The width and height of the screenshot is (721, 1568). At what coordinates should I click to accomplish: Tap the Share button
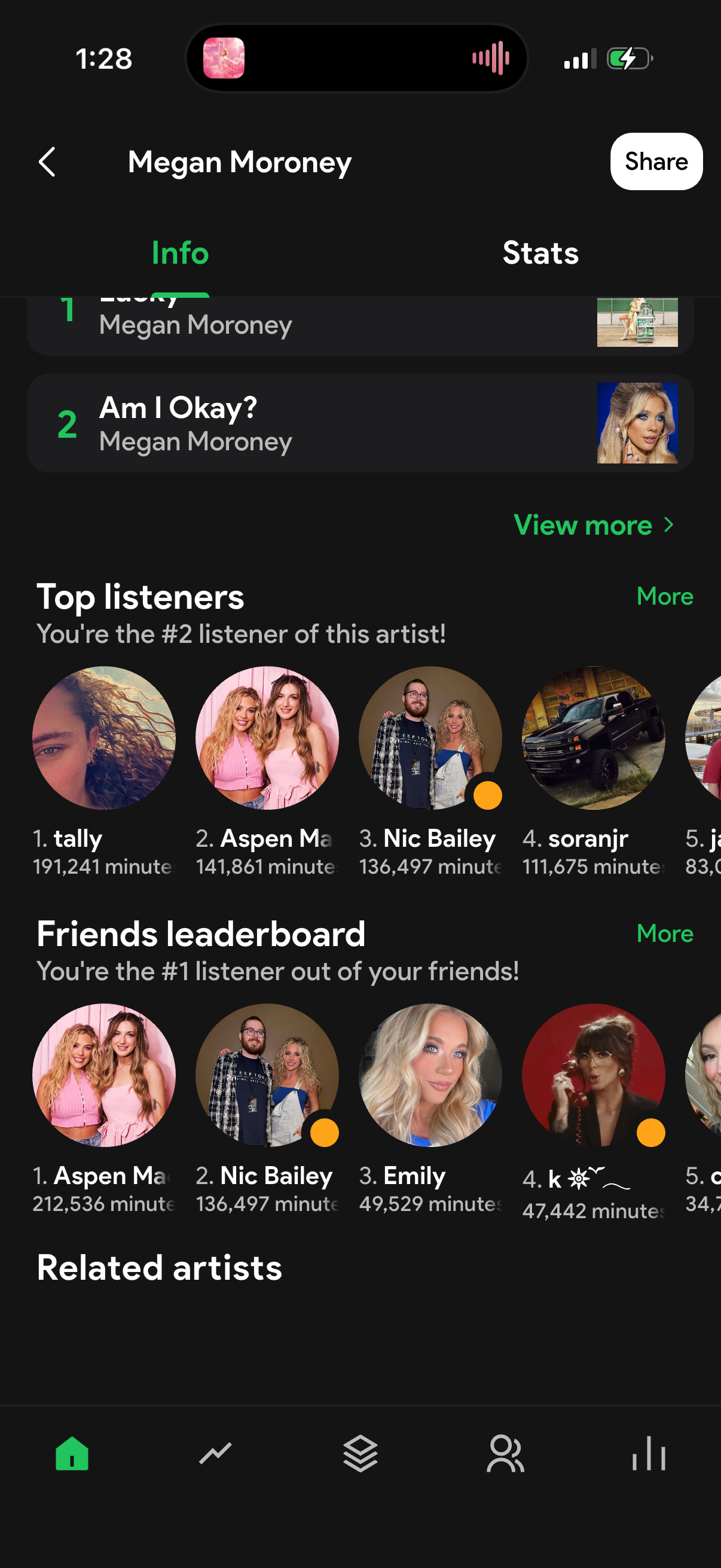[x=656, y=161]
